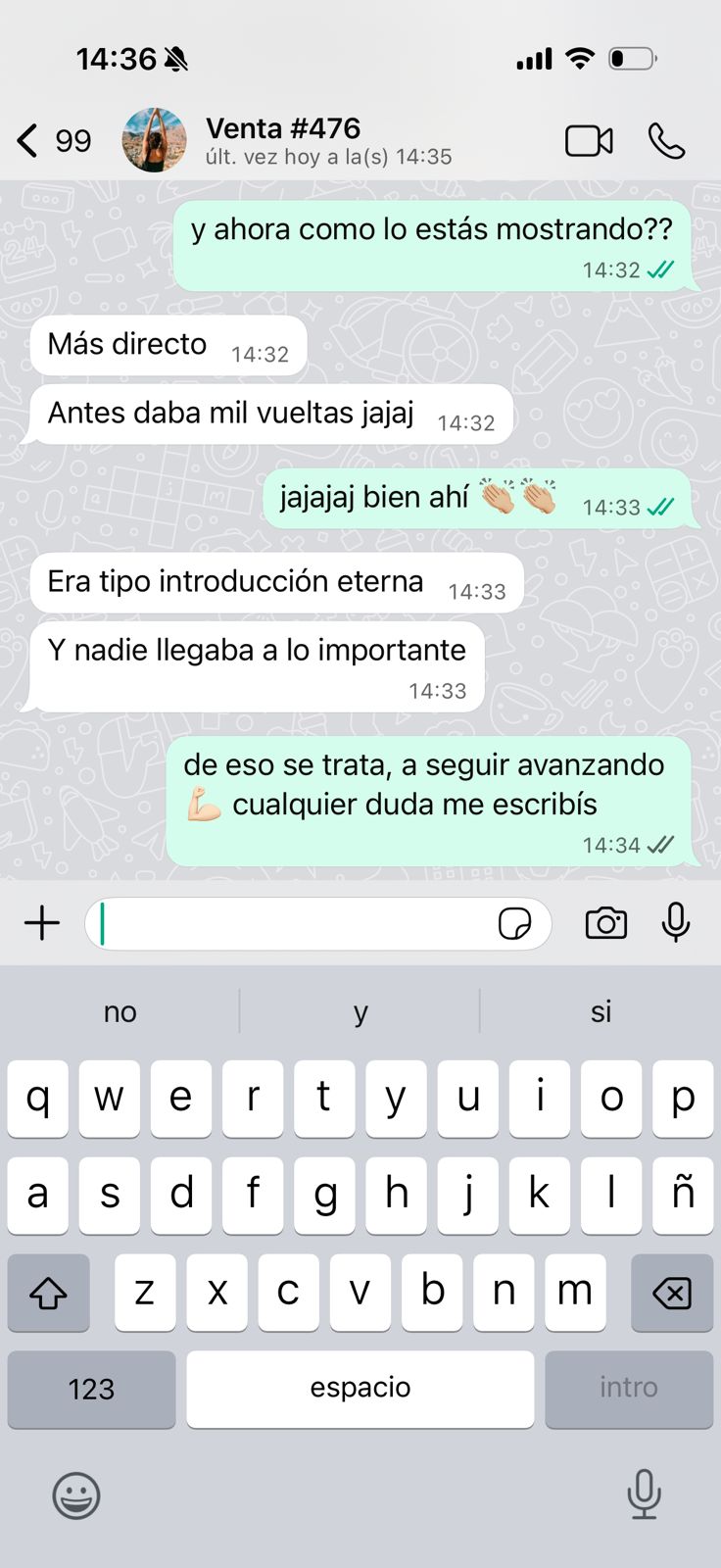Viewport: 721px width, 1568px height.
Task: Open the sticker picker
Action: click(516, 924)
